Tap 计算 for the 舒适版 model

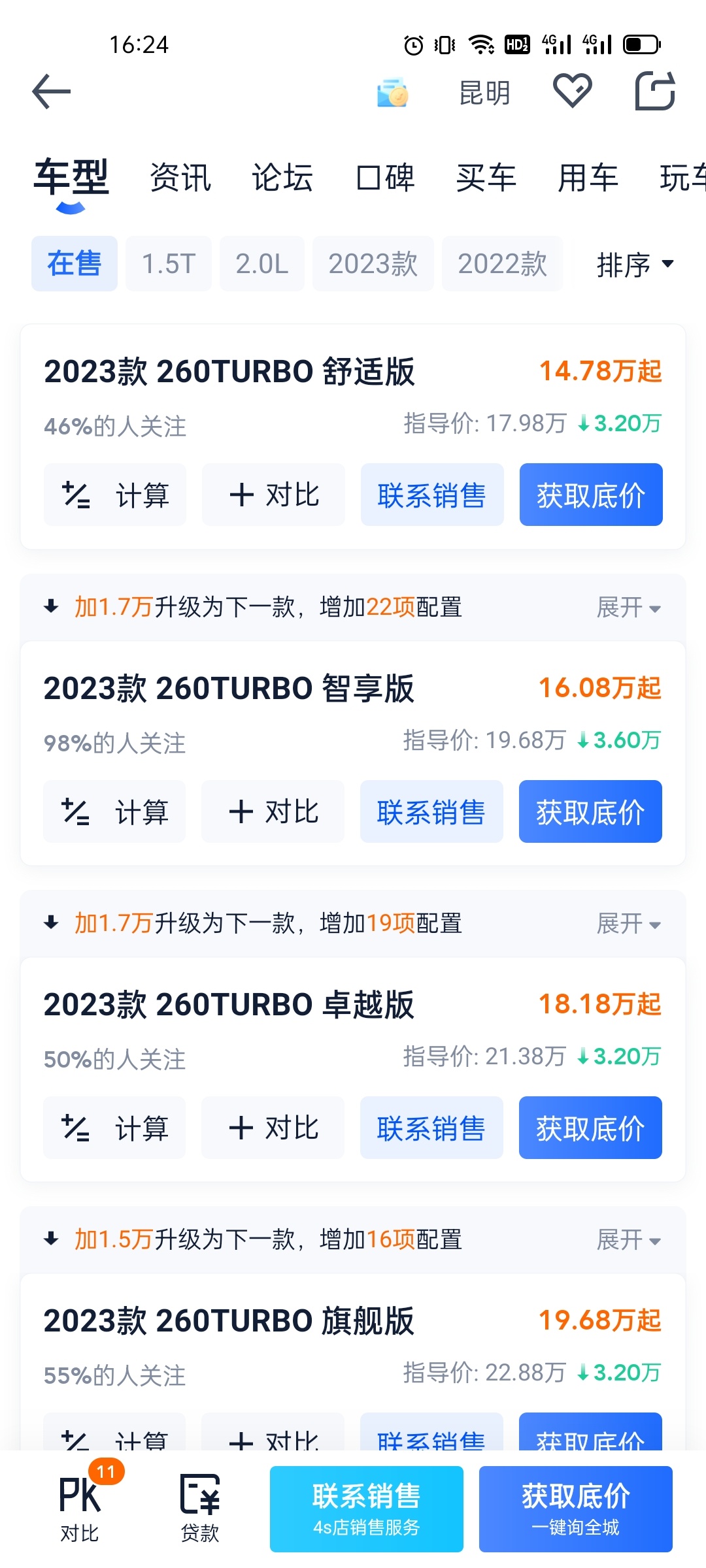(115, 495)
